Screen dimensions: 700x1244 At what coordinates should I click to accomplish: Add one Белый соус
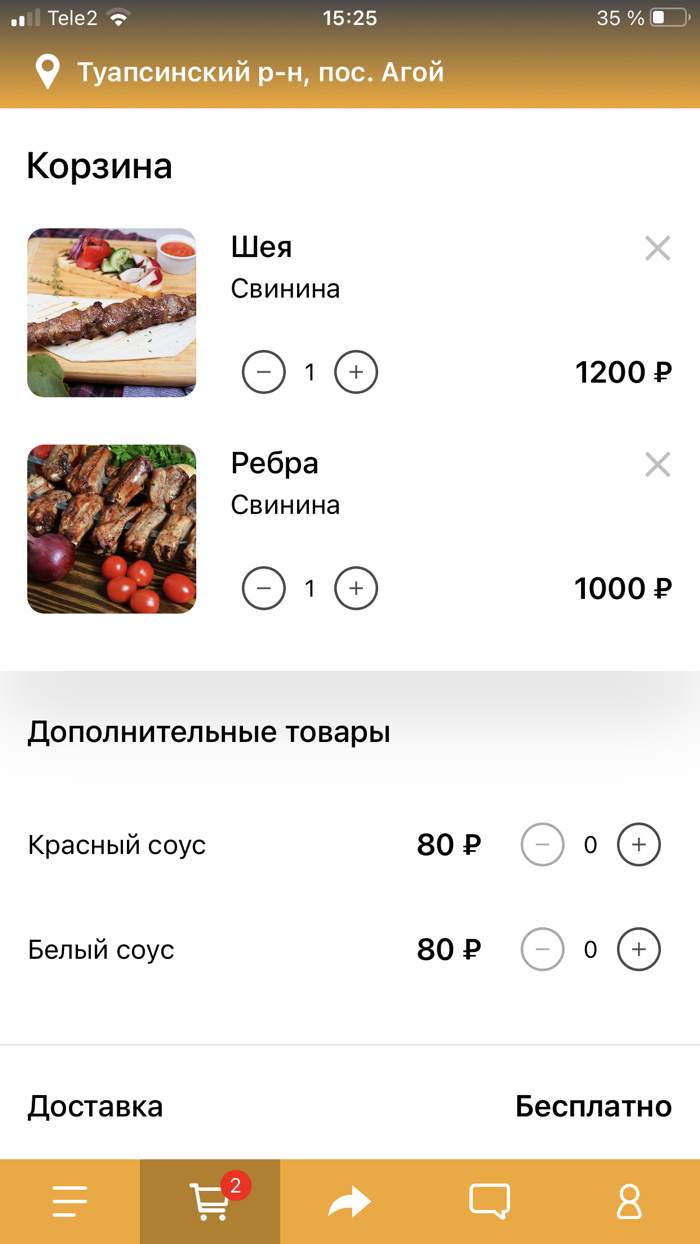tap(639, 949)
